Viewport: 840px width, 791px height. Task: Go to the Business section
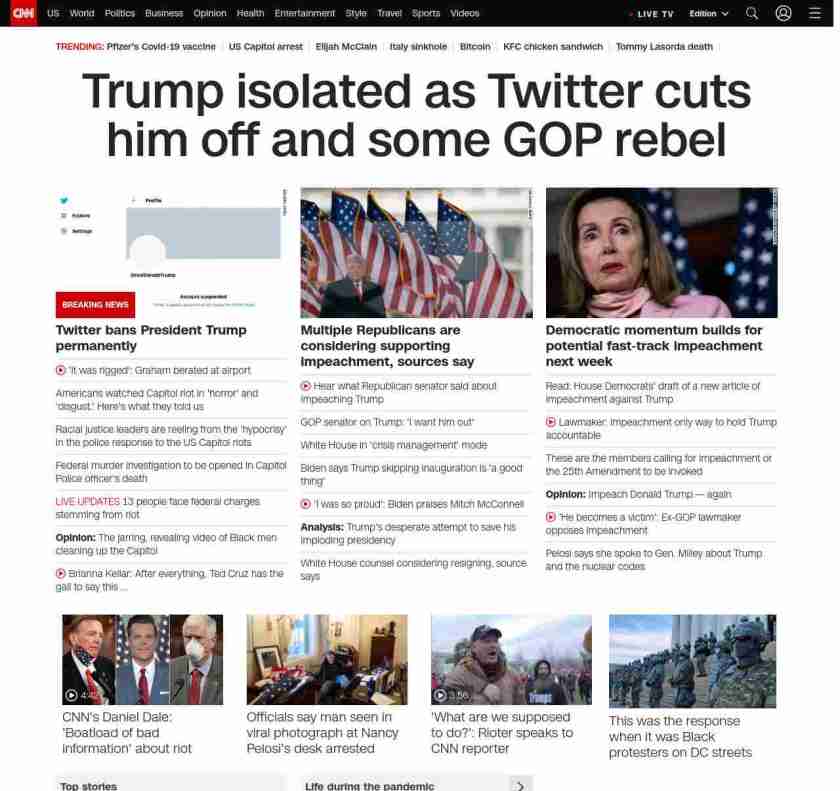click(164, 13)
